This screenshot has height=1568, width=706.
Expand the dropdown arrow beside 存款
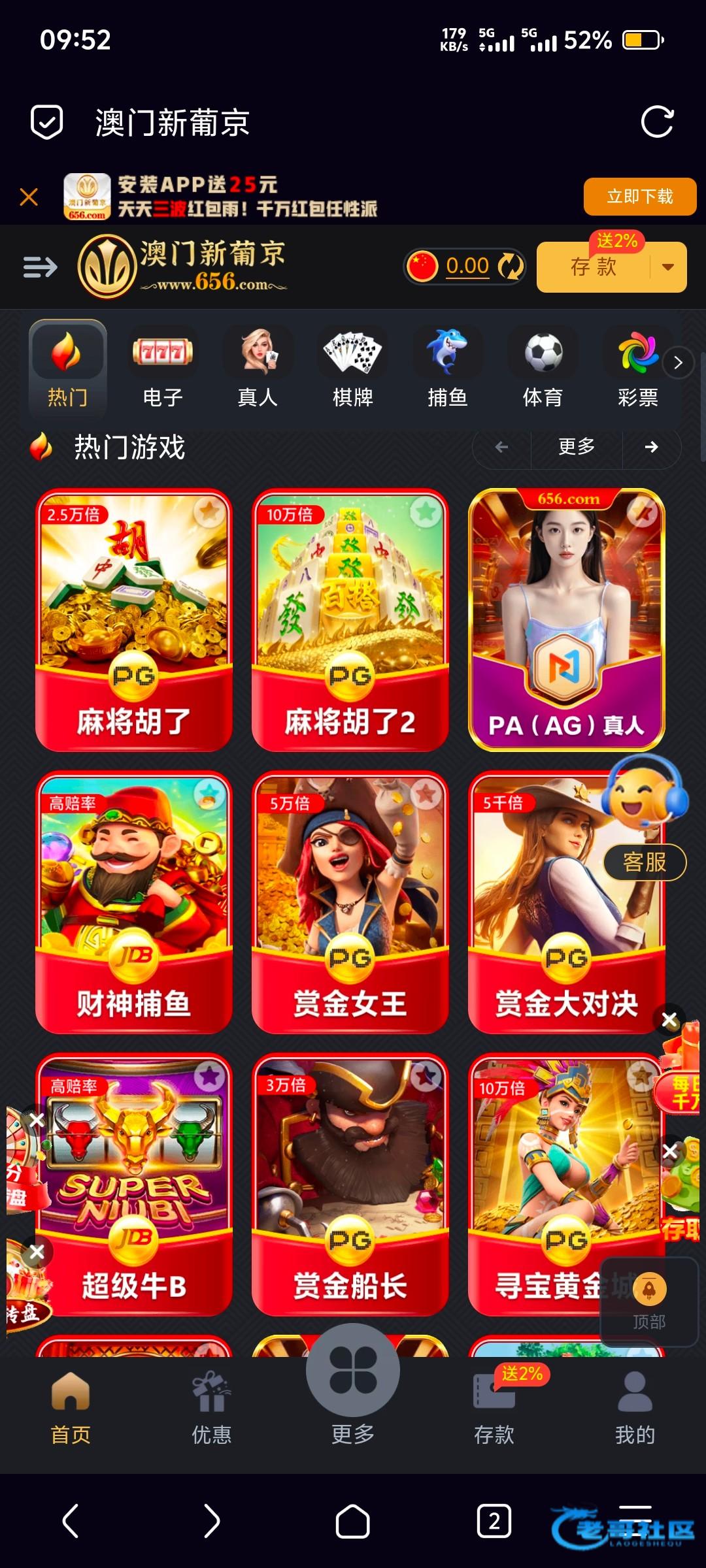coord(668,267)
